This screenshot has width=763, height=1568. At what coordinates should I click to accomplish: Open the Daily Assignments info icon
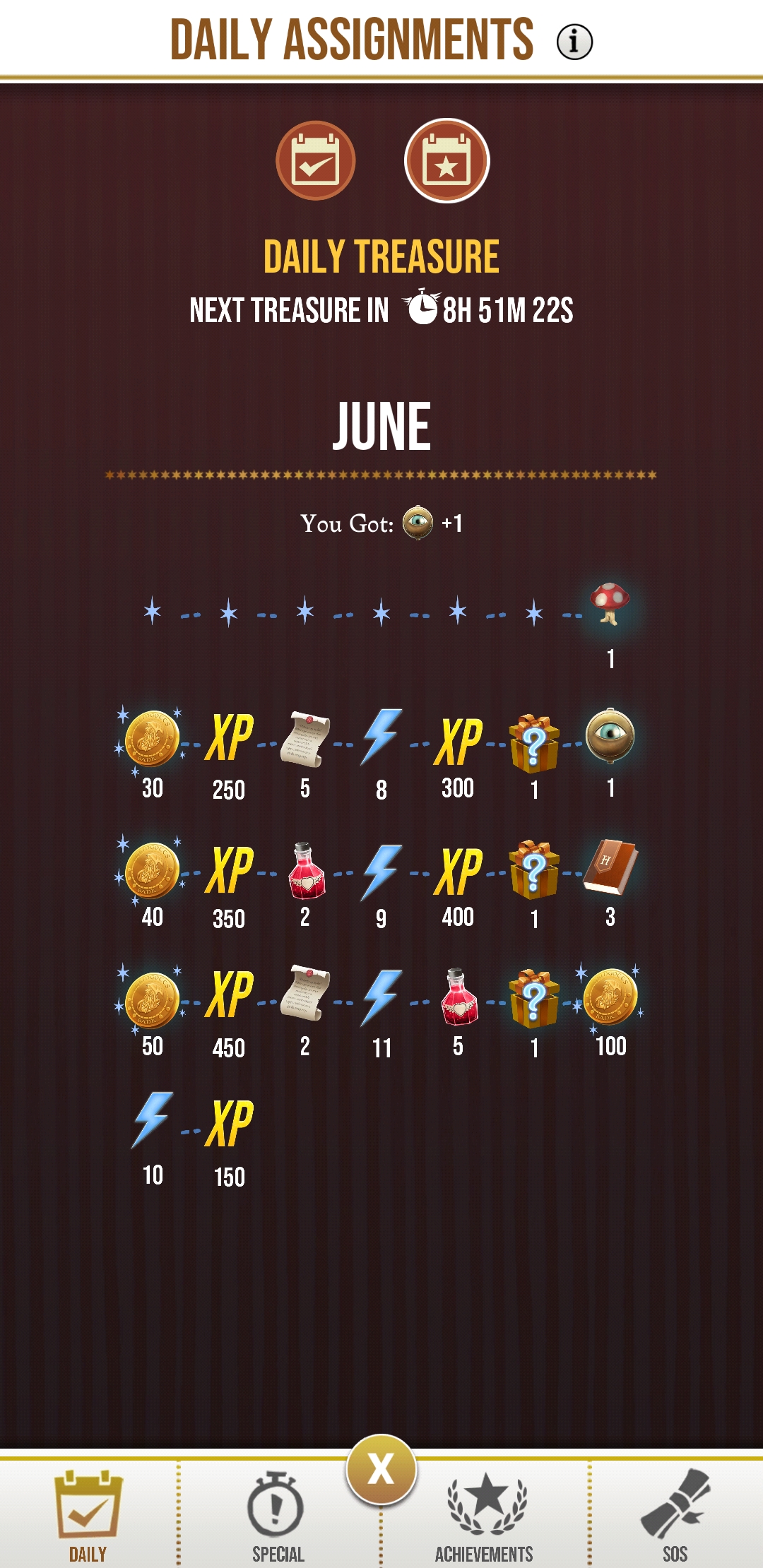pyautogui.click(x=574, y=42)
